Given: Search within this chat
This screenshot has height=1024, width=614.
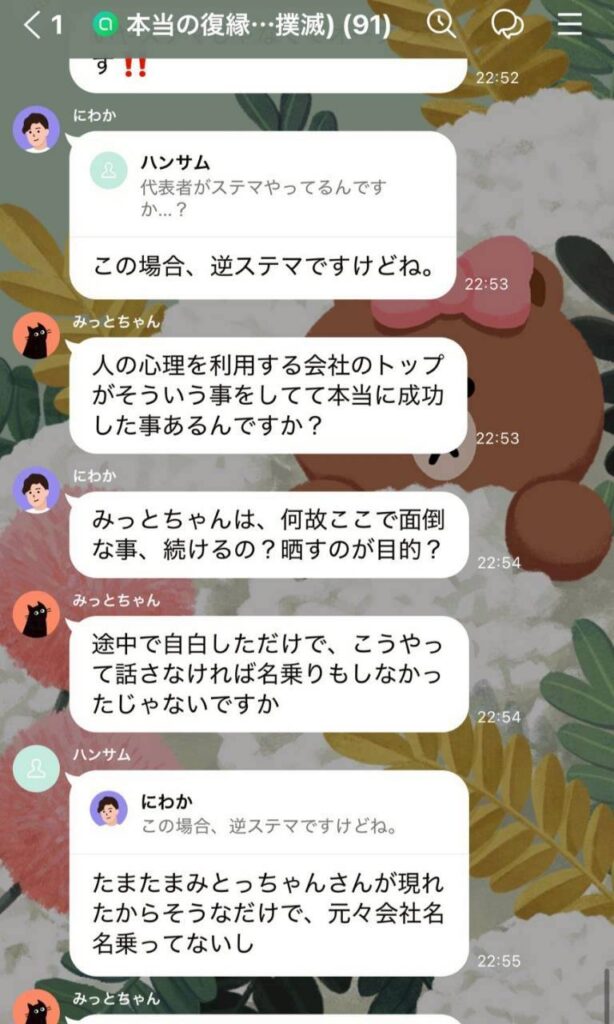Looking at the screenshot, I should tap(441, 25).
